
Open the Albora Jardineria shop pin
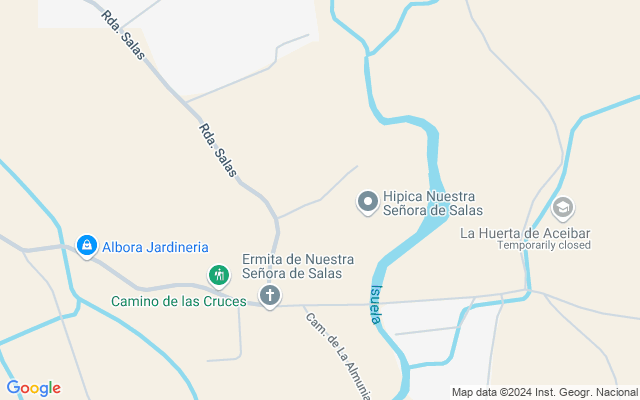click(87, 245)
